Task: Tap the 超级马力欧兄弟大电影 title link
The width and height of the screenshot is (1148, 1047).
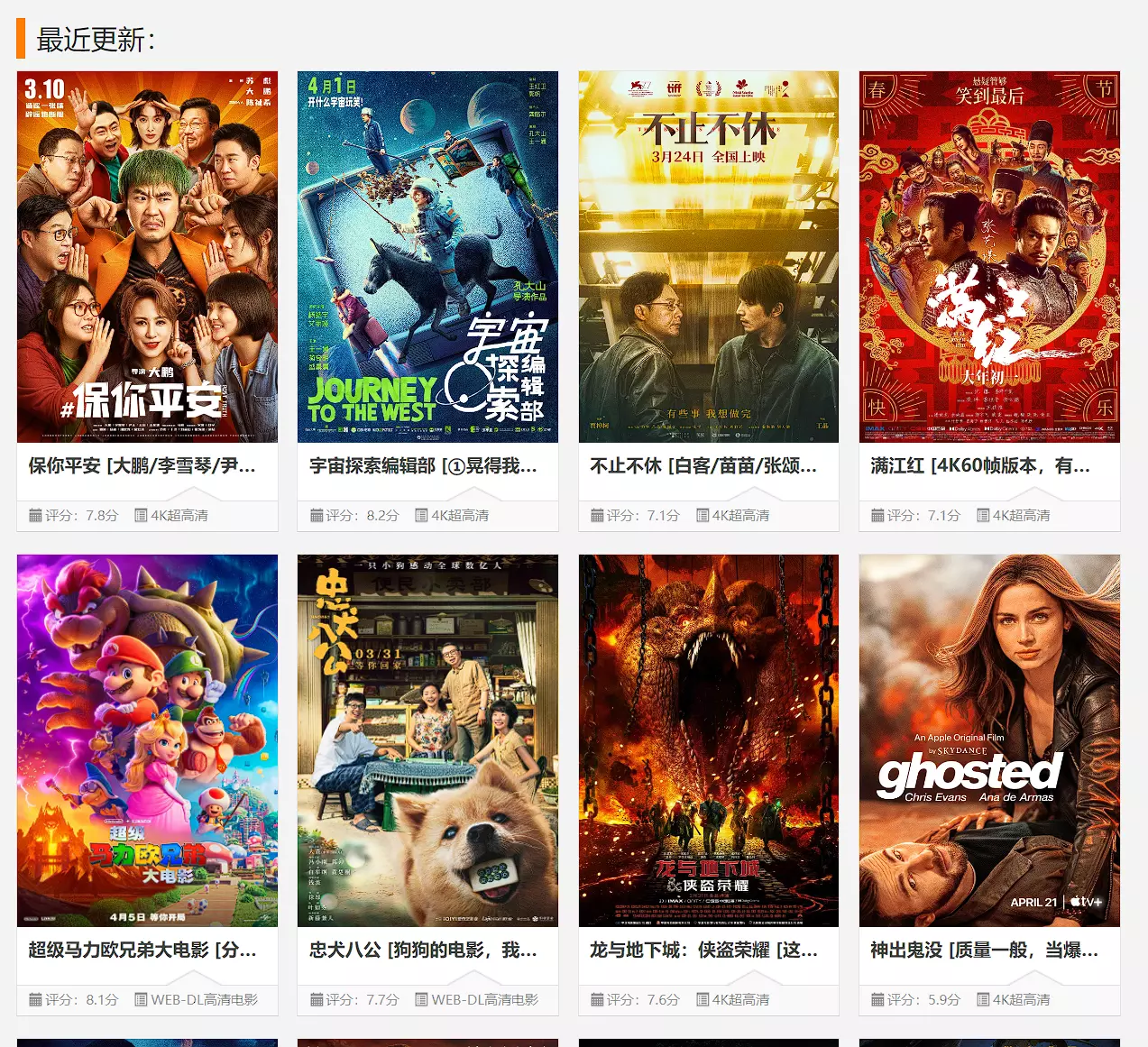Action: (142, 950)
